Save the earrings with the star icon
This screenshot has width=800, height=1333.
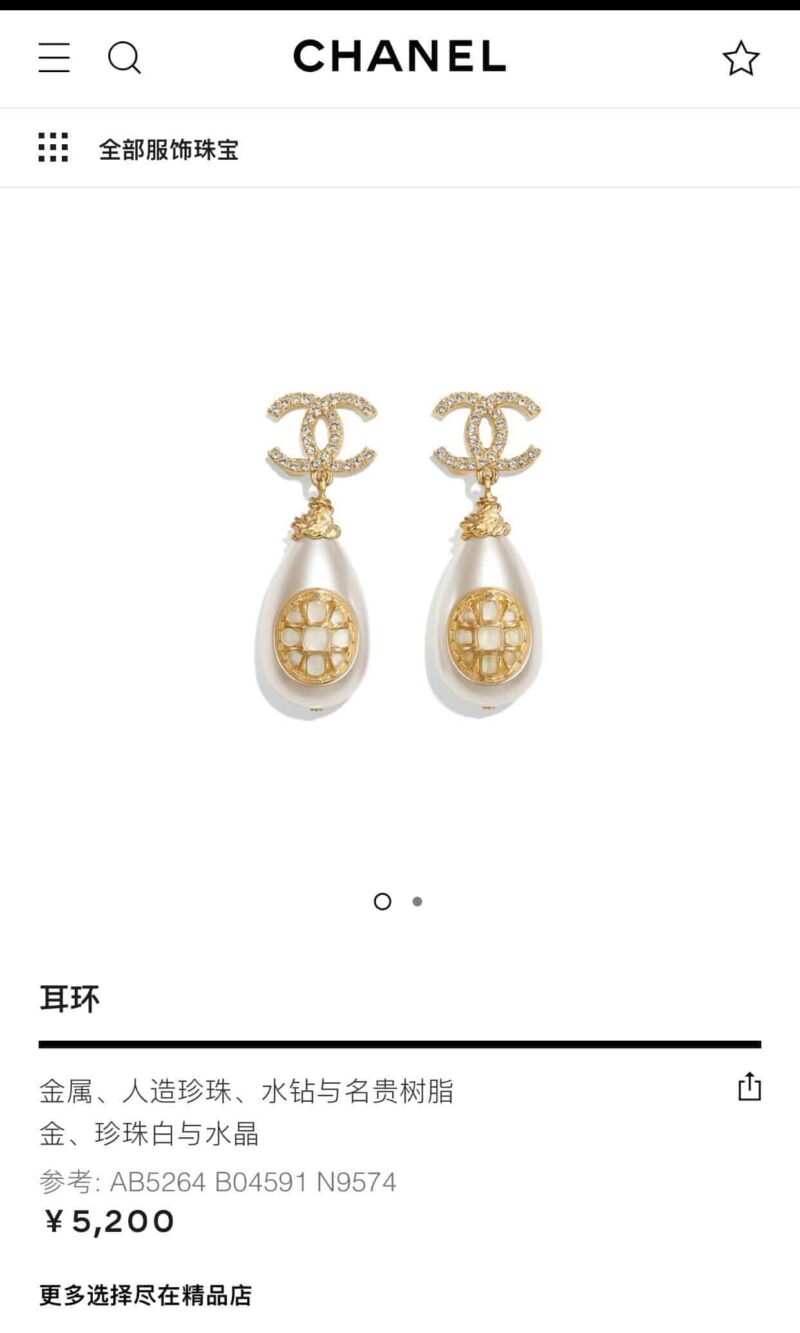coord(741,58)
